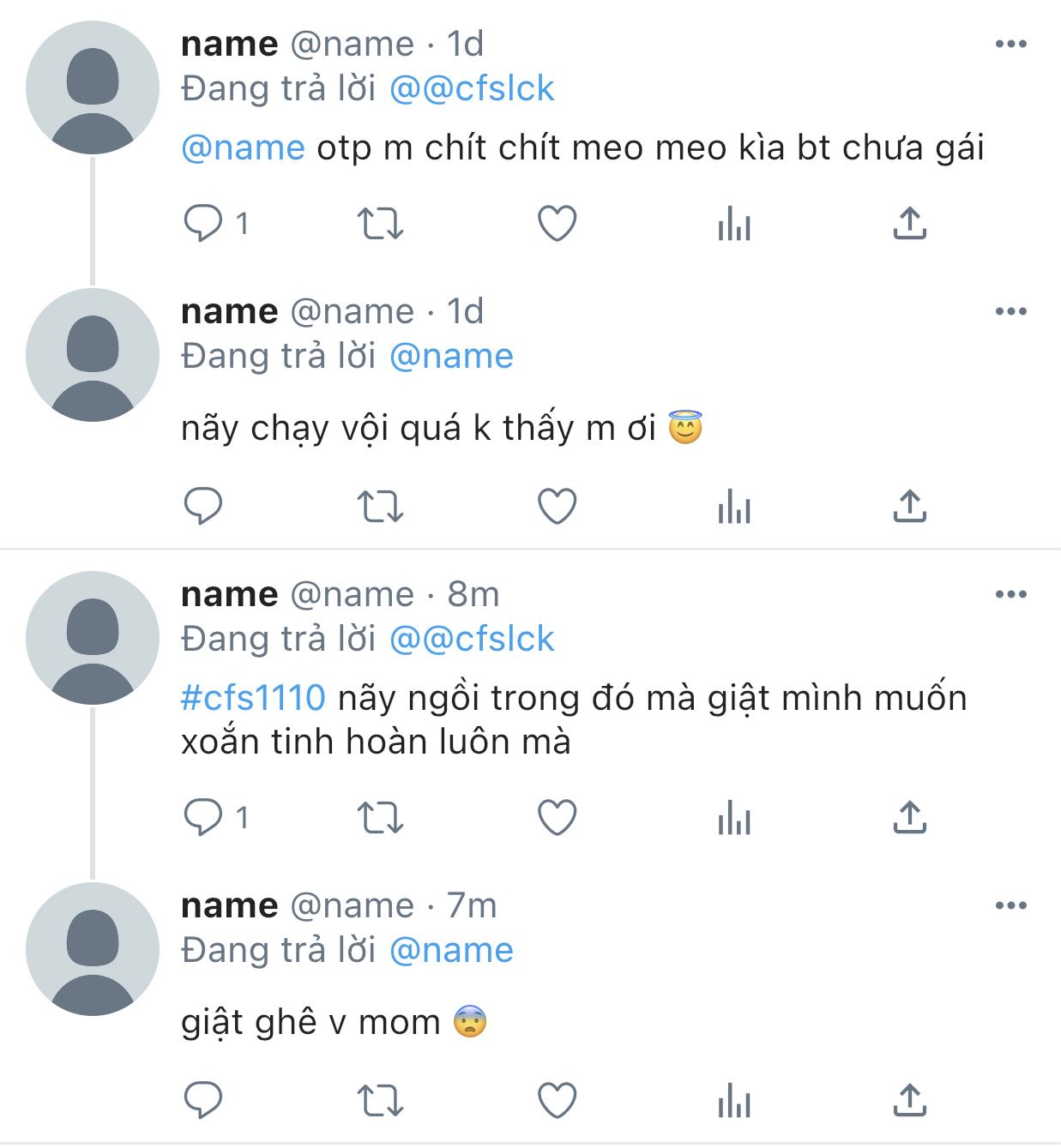Open overflow menu on the '#cfs1110' tweet
The image size is (1061, 1148).
(x=1010, y=594)
